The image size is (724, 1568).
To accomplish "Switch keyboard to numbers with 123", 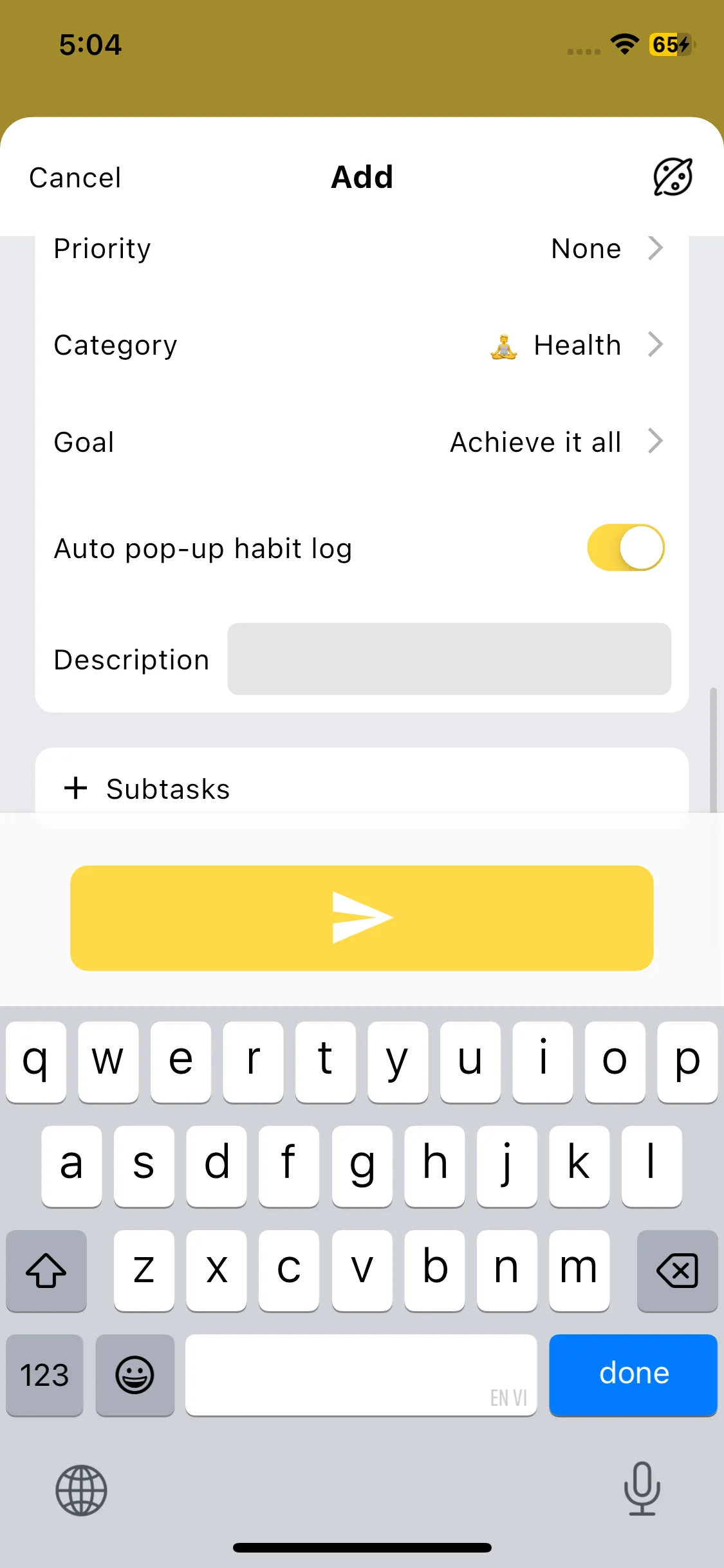I will pyautogui.click(x=44, y=1374).
